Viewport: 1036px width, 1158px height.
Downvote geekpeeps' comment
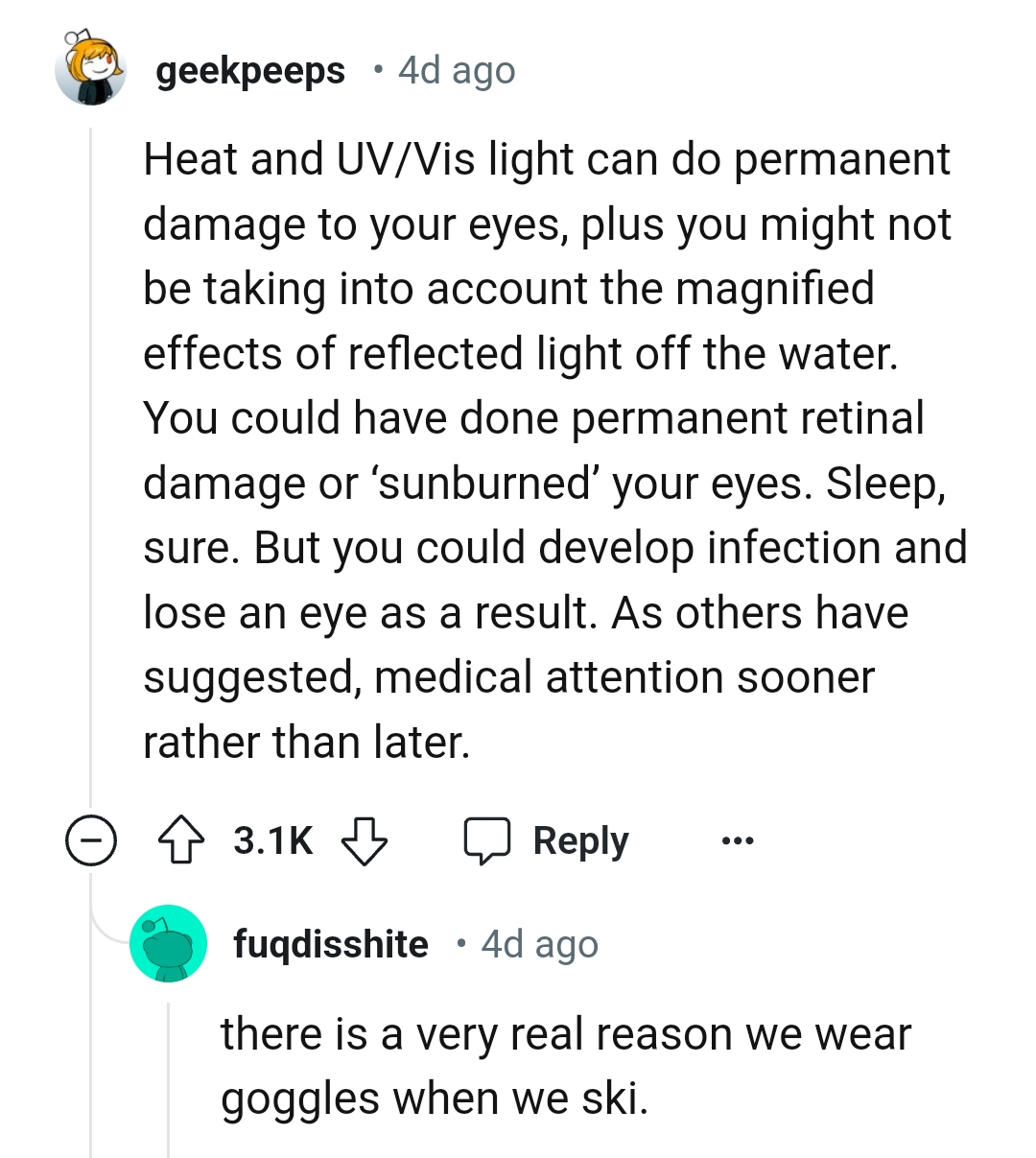click(365, 841)
